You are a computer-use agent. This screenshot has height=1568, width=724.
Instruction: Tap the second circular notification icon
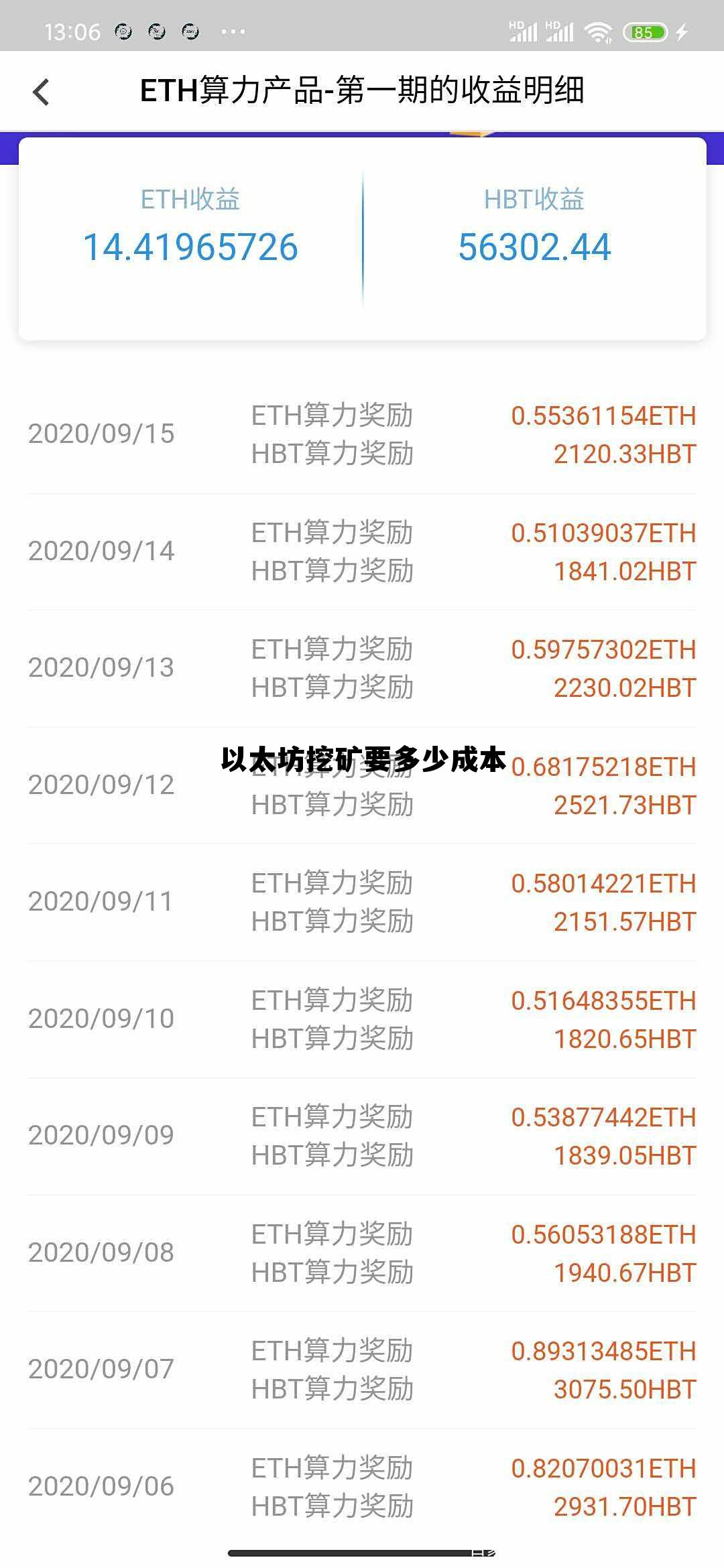click(158, 31)
